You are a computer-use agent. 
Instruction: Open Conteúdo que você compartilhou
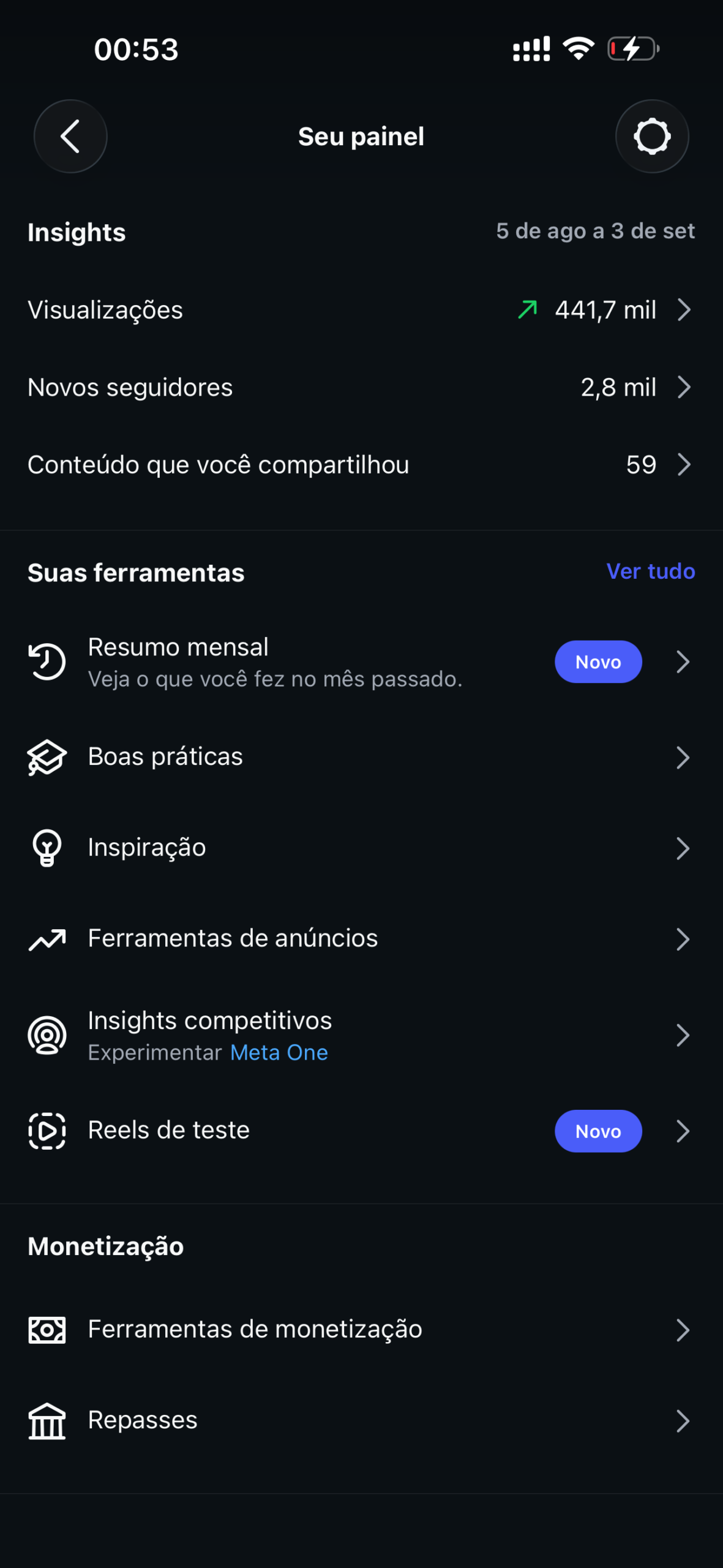(x=361, y=464)
